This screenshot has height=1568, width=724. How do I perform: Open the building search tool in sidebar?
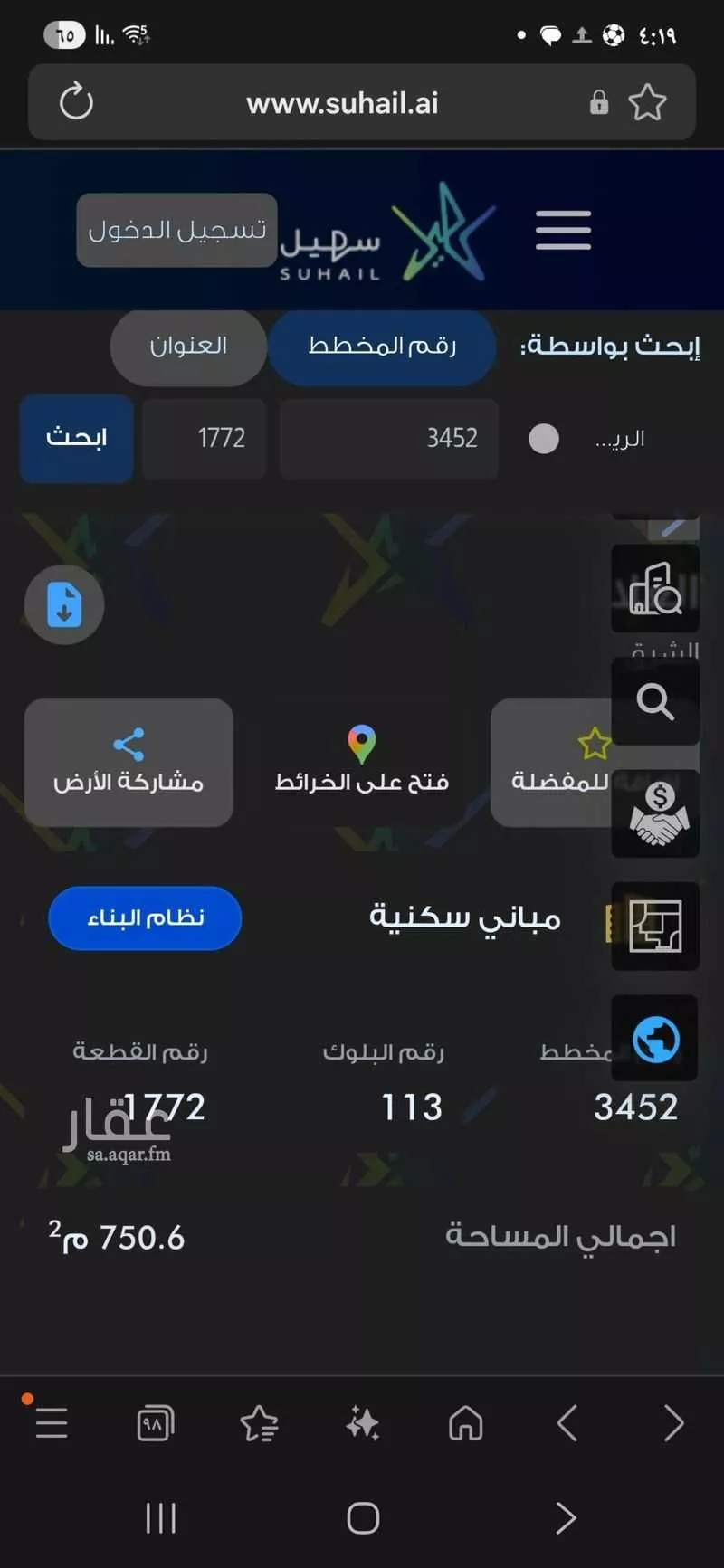pyautogui.click(x=655, y=589)
